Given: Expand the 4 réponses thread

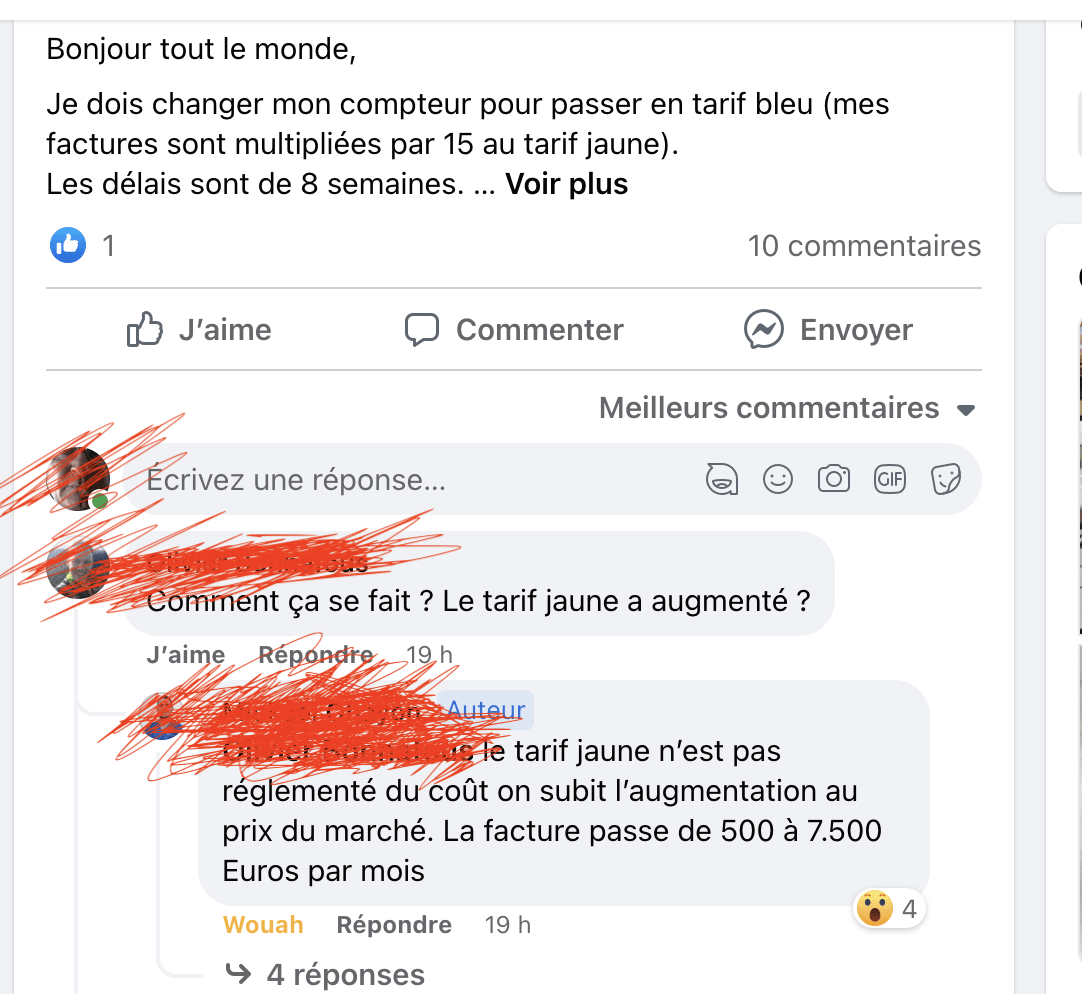Looking at the screenshot, I should [330, 974].
